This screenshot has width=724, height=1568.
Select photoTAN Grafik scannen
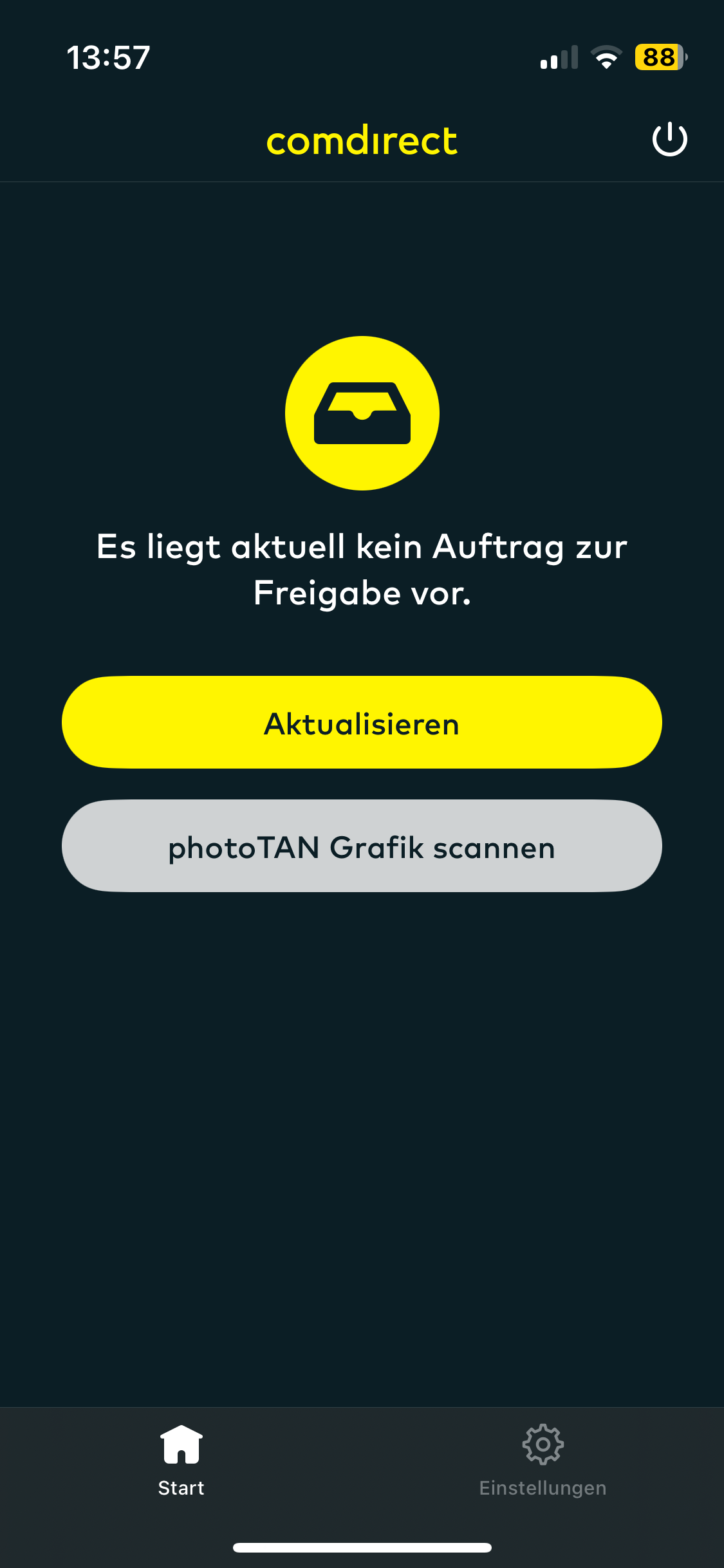click(362, 846)
